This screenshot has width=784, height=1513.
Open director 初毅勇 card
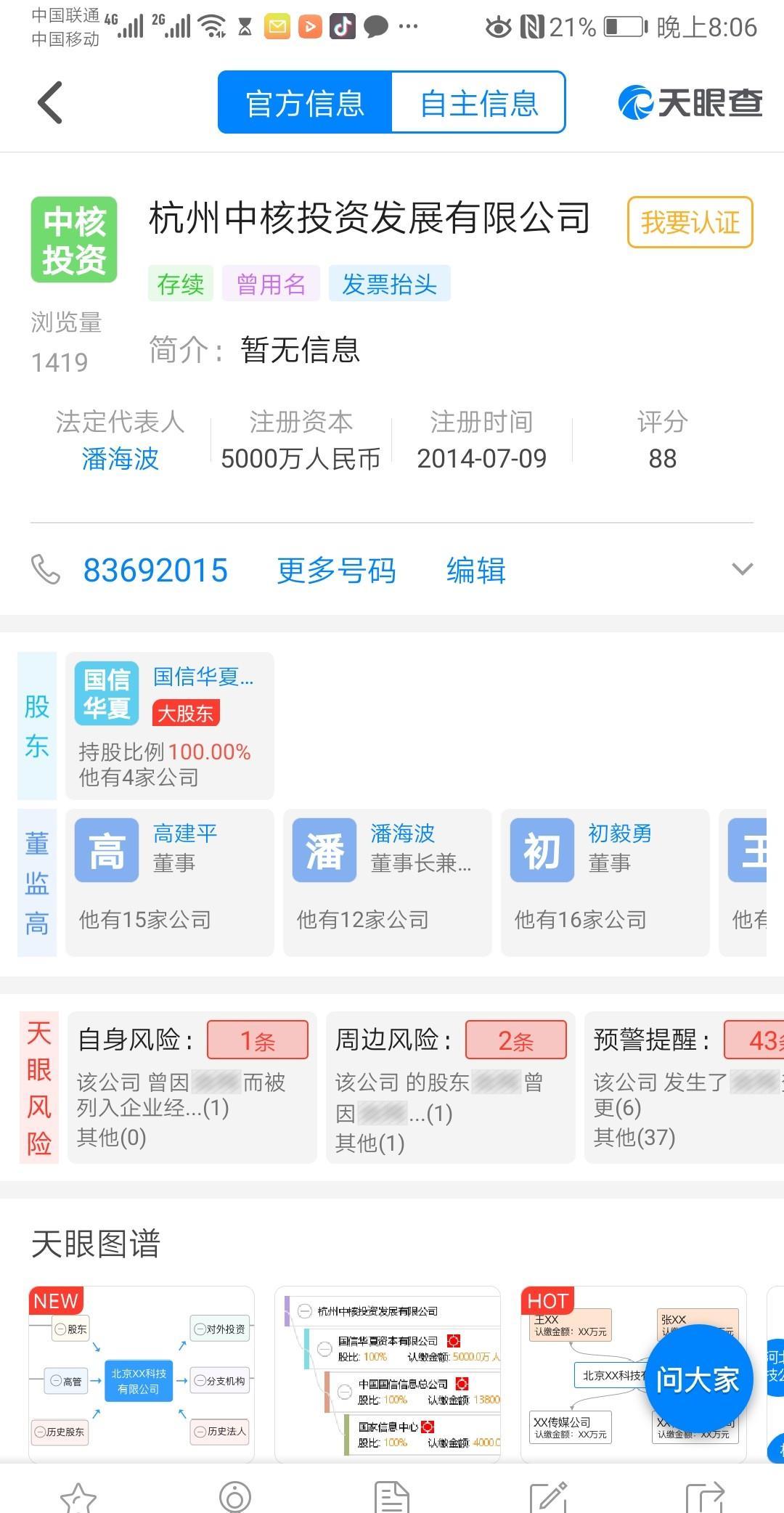coord(605,883)
